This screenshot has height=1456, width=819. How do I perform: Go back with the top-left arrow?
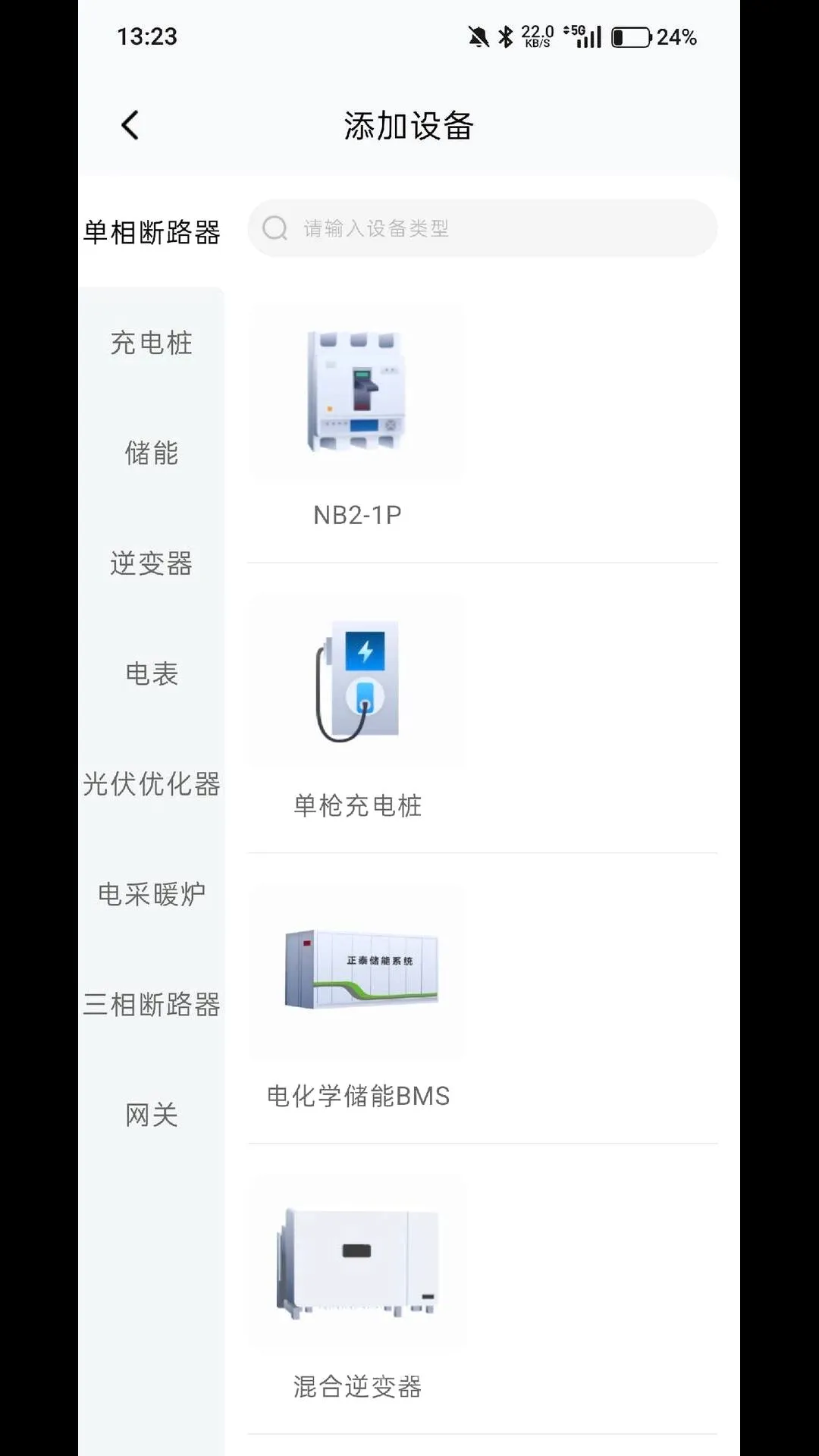tap(130, 126)
